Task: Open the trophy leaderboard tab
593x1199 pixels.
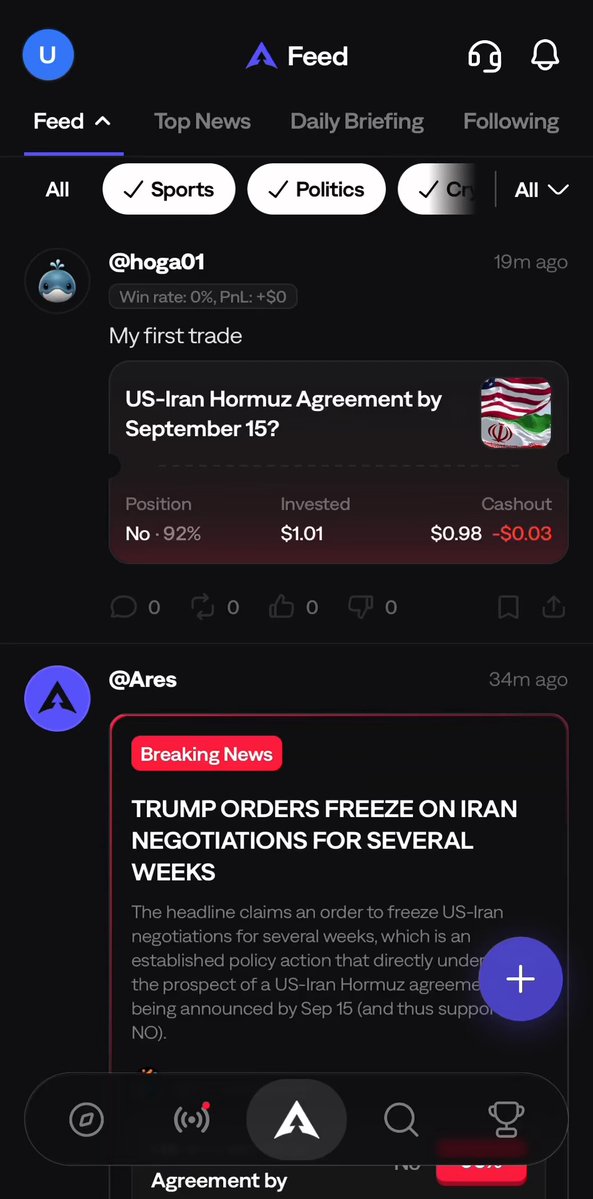Action: tap(507, 1120)
